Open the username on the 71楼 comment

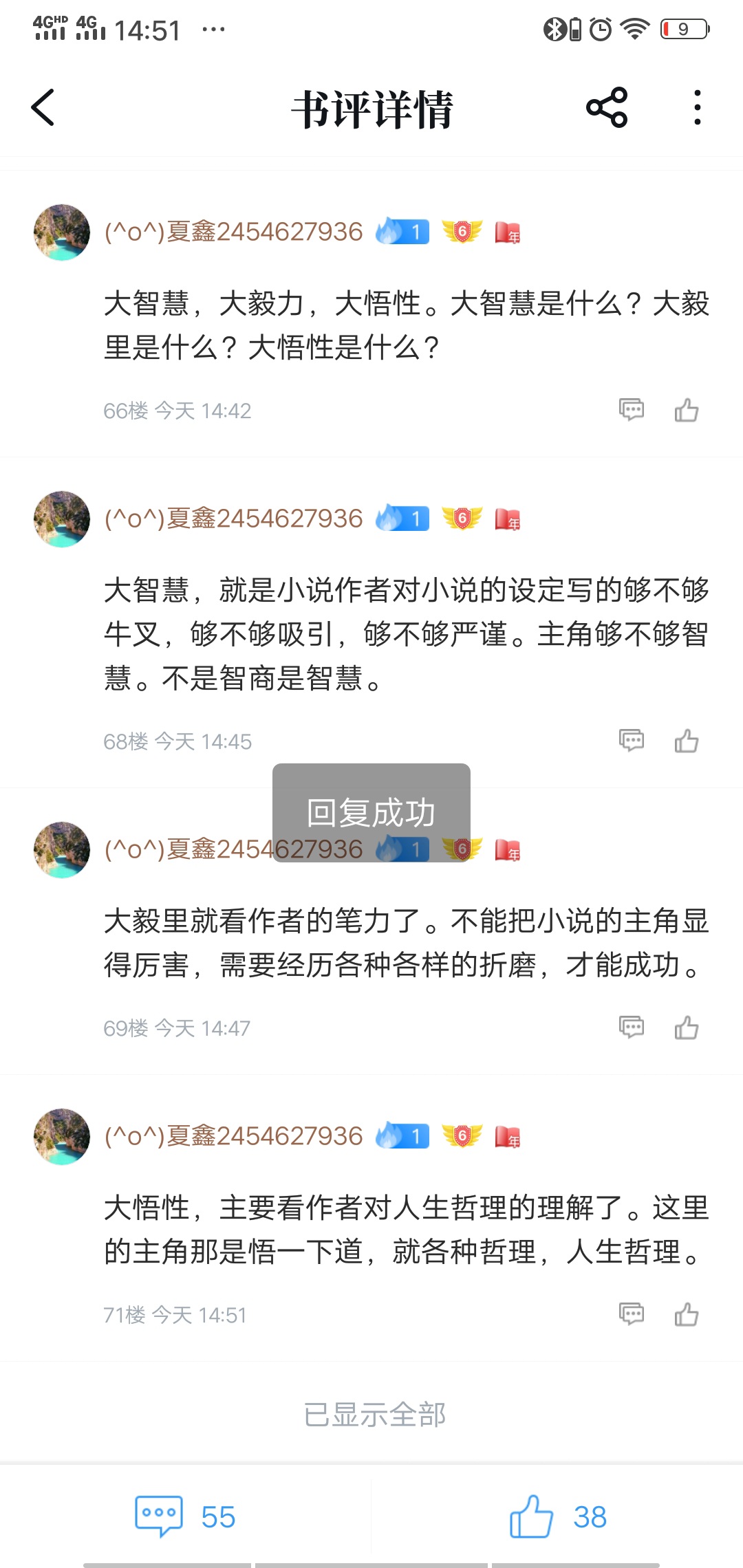click(233, 1136)
